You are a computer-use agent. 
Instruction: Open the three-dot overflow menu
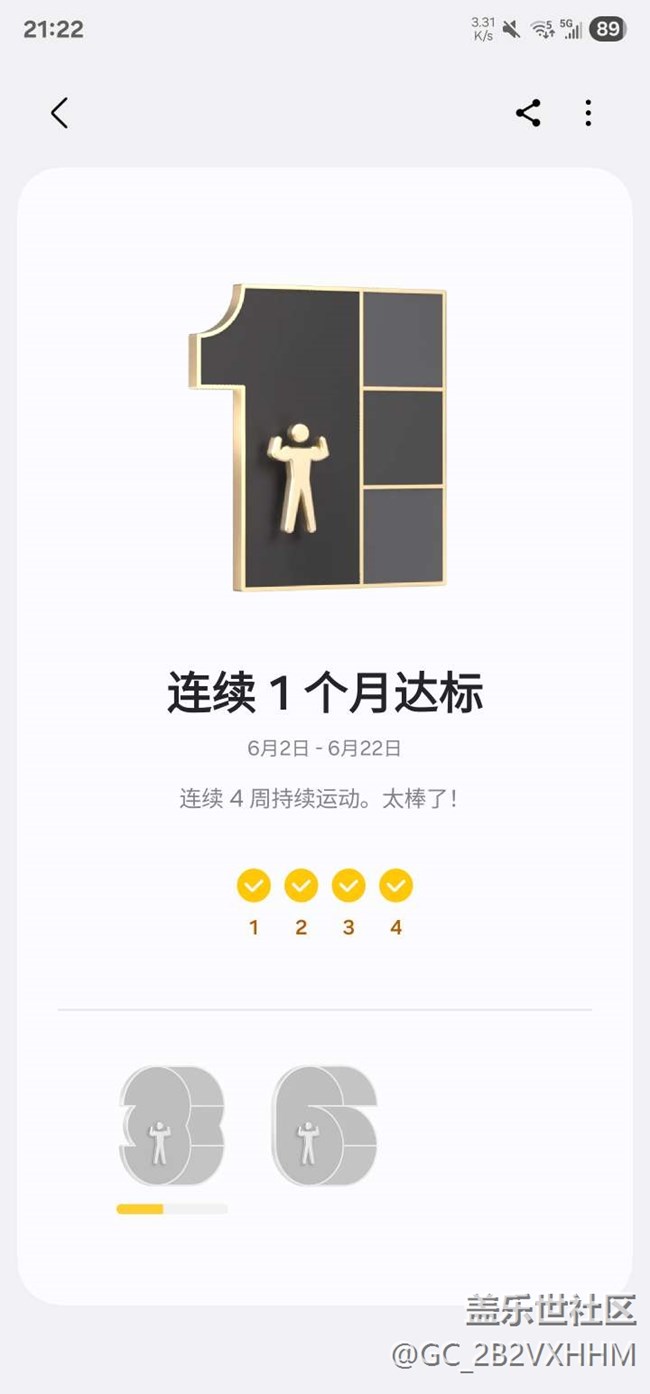[588, 113]
